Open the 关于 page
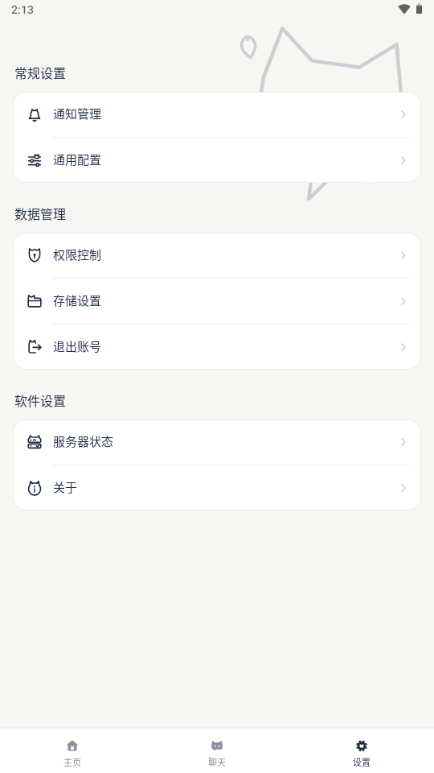Image resolution: width=434 pixels, height=773 pixels. pos(217,488)
